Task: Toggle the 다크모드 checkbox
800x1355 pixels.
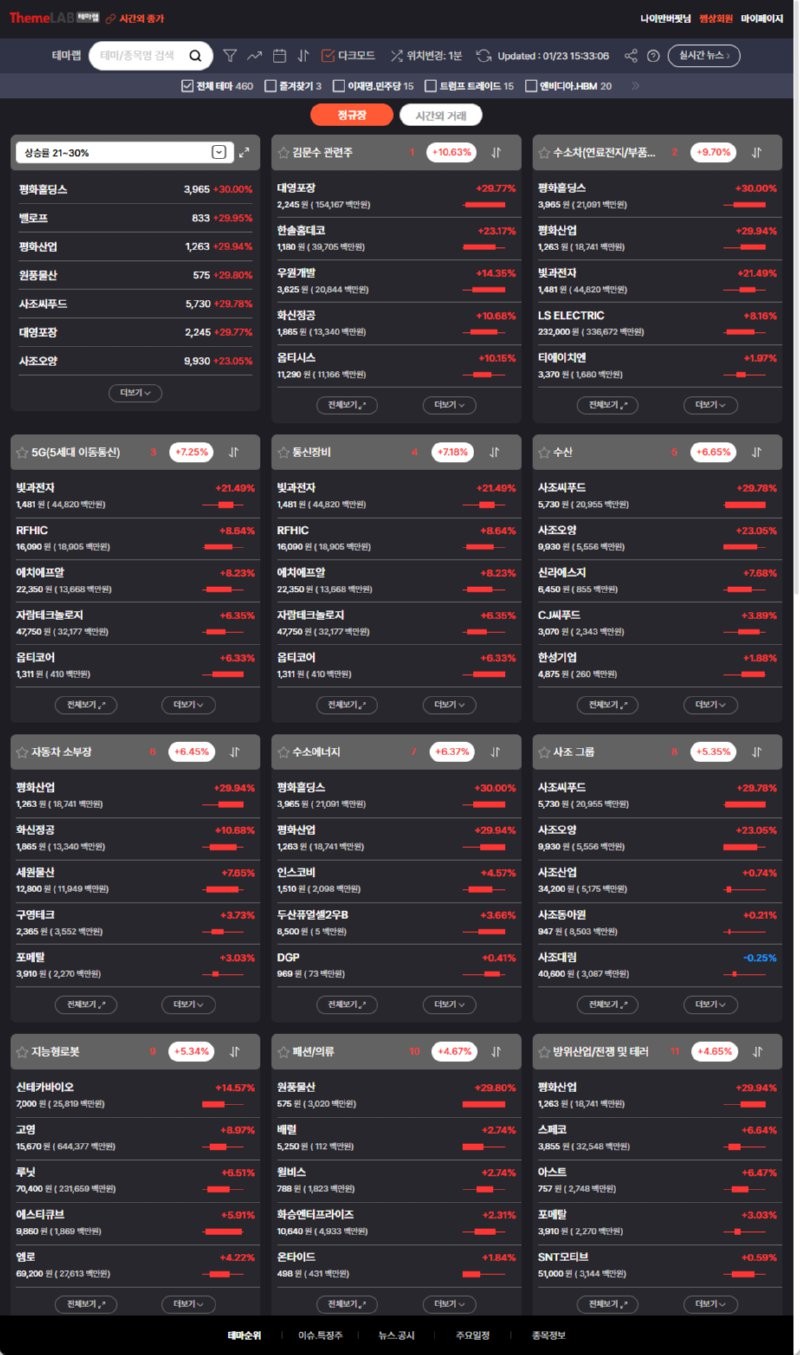Action: pos(327,56)
